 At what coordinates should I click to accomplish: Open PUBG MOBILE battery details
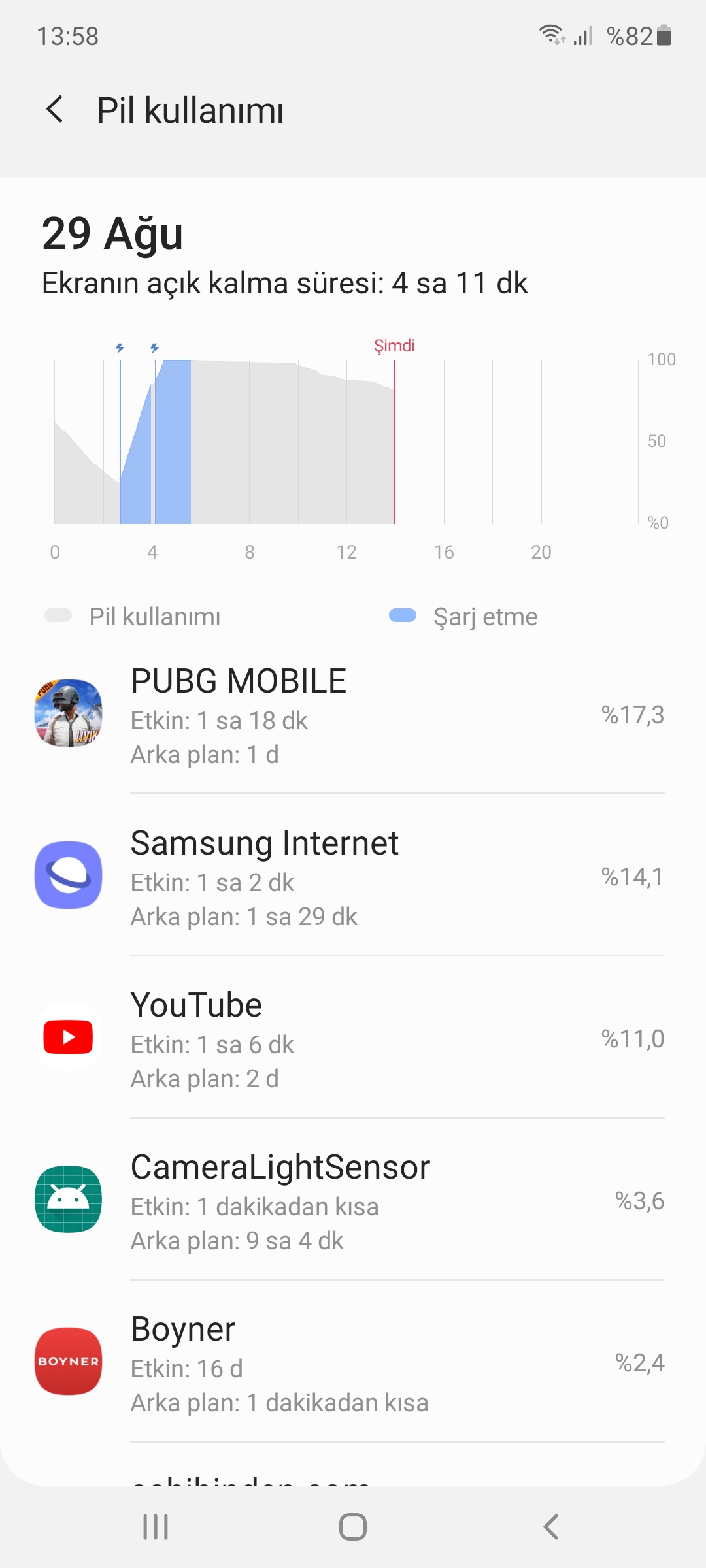tap(353, 715)
